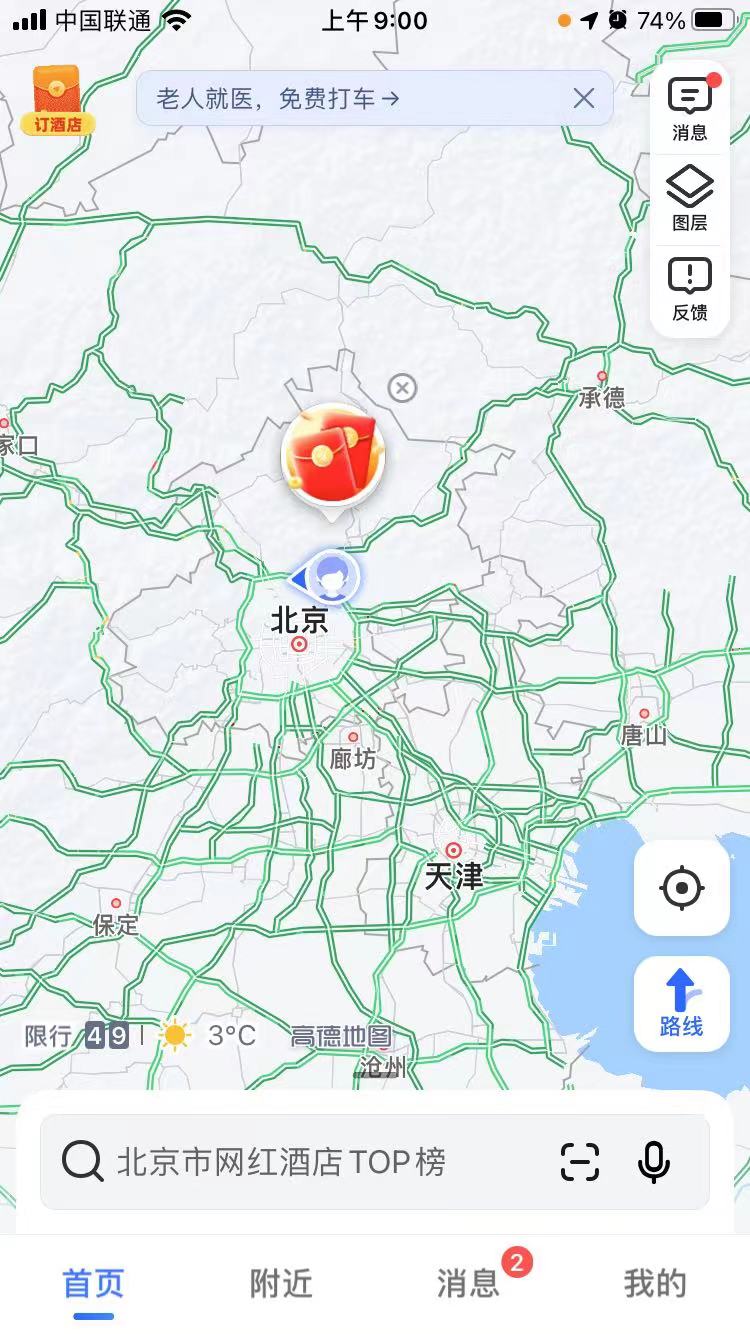View the 3°C weather details
Screen dimensions: 750x1334
click(210, 1035)
